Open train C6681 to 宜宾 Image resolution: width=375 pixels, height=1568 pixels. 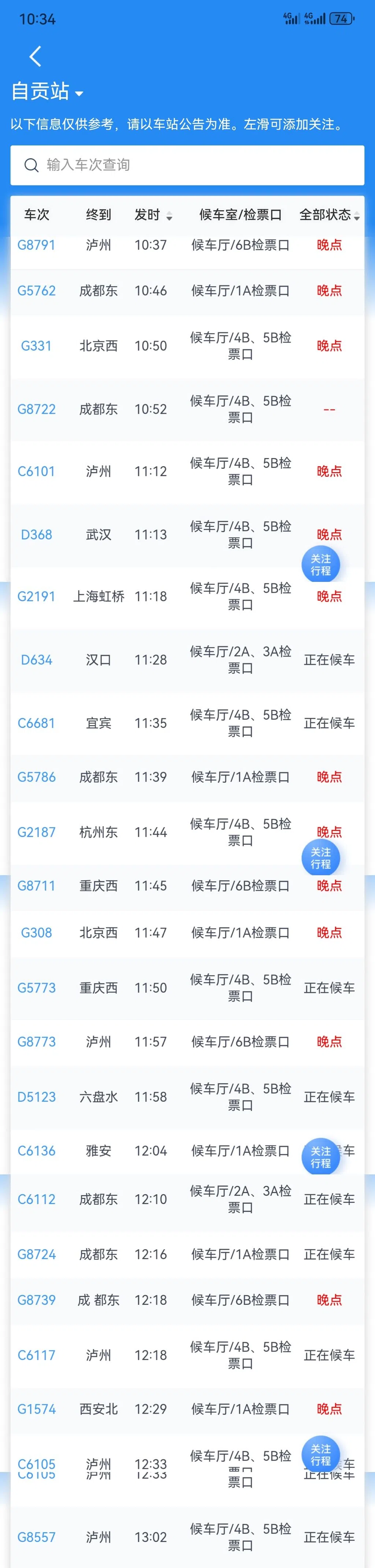click(37, 723)
